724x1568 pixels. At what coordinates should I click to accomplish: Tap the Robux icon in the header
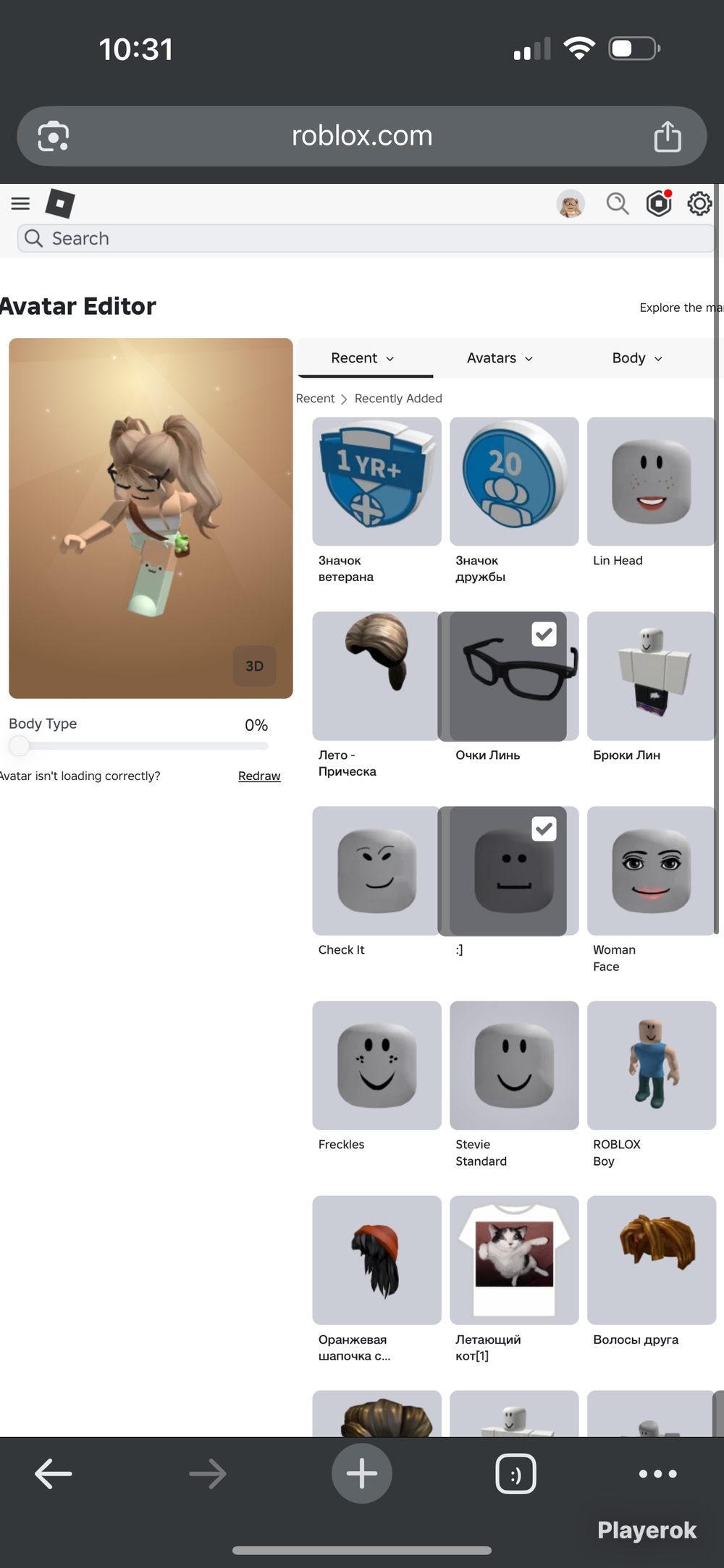[x=659, y=203]
